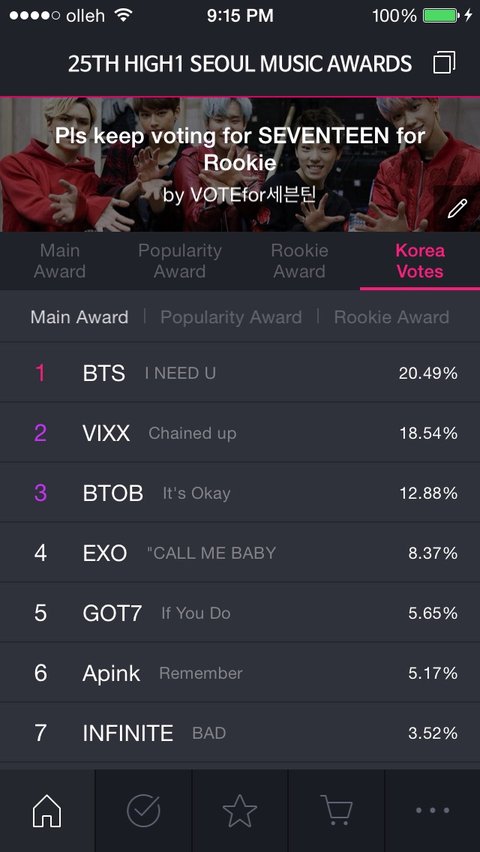Select the BTOB It's Okay entry
Screen dimensions: 480x852
(x=240, y=493)
